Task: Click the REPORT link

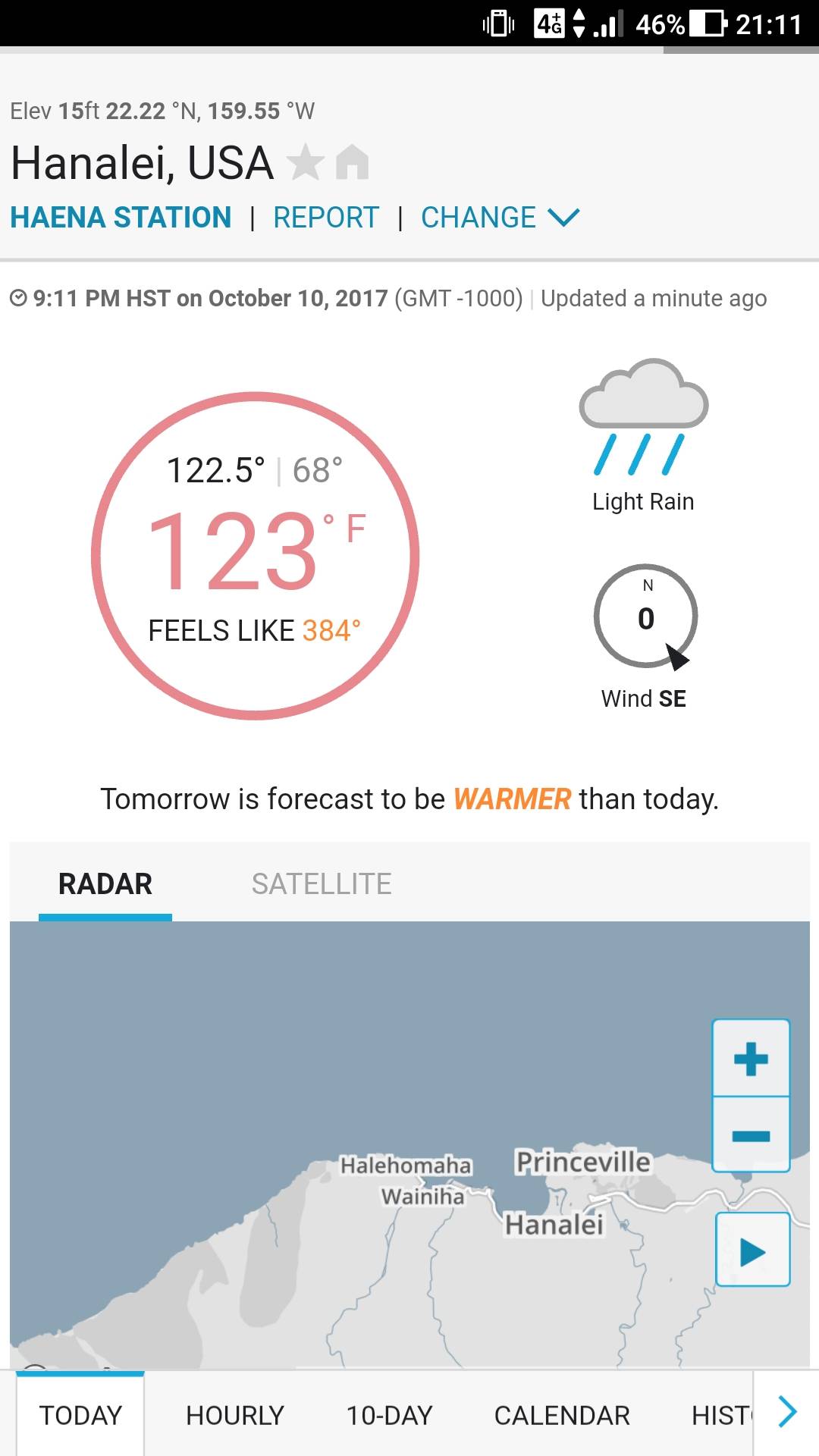Action: [325, 218]
